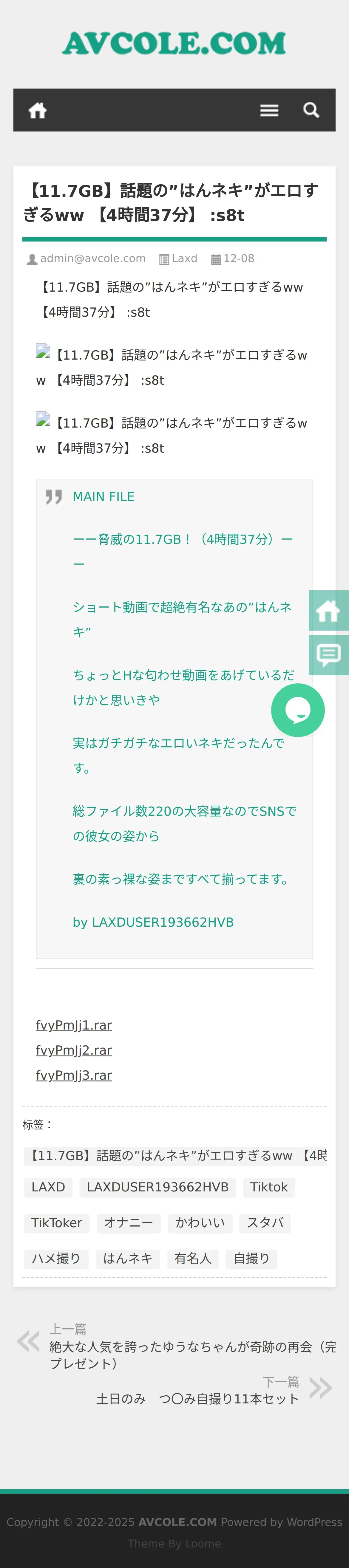Tap the floating side comment button
The width and height of the screenshot is (349, 1568).
[329, 655]
